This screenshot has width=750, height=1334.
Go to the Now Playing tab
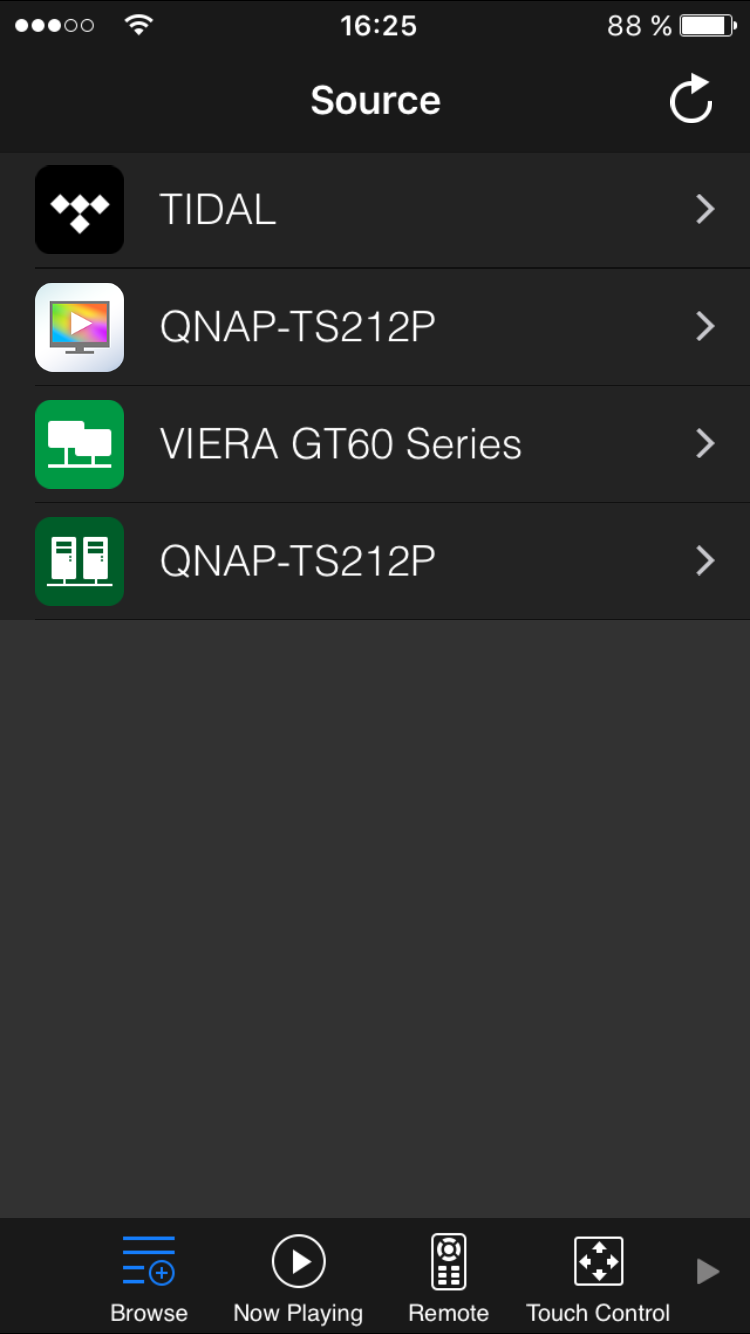pos(298,1278)
